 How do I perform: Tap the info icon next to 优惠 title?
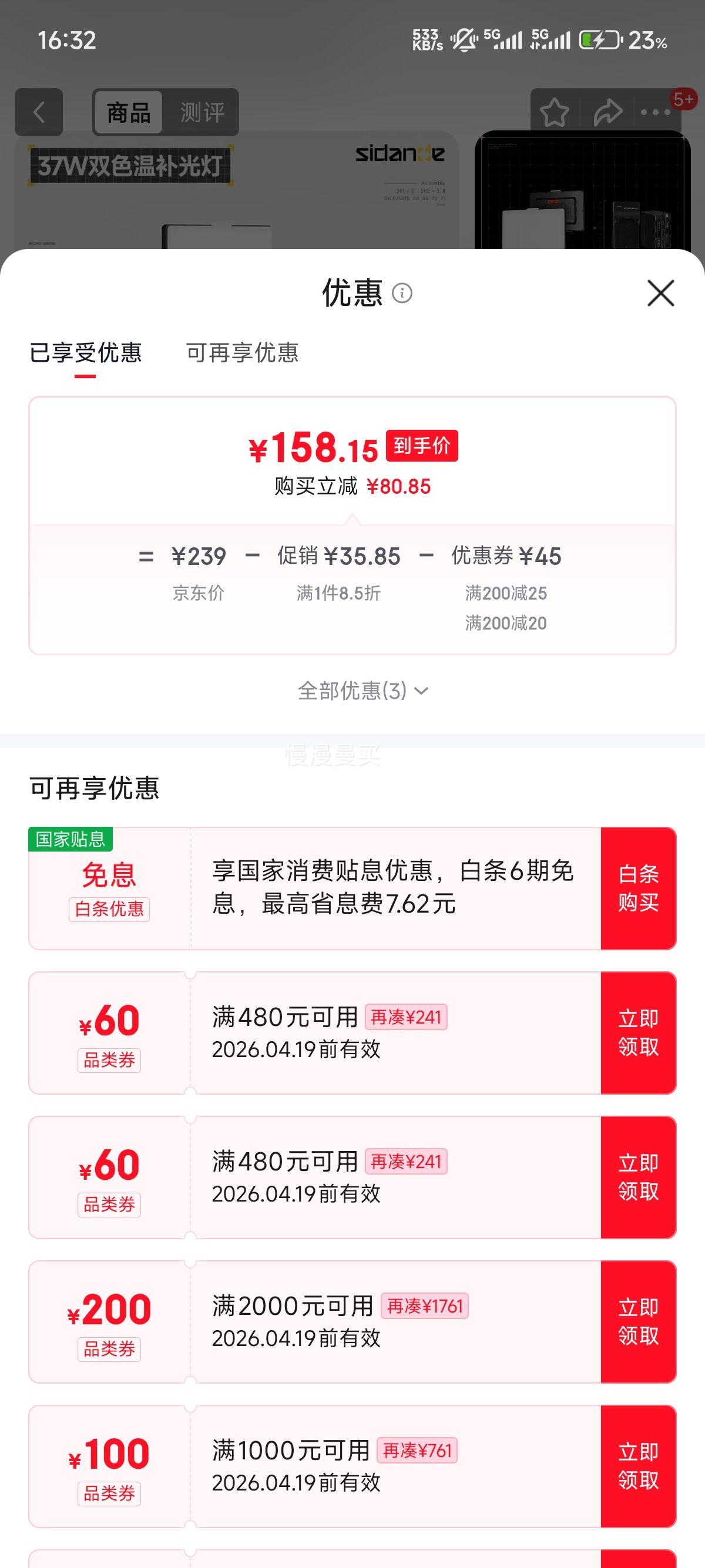pos(401,294)
